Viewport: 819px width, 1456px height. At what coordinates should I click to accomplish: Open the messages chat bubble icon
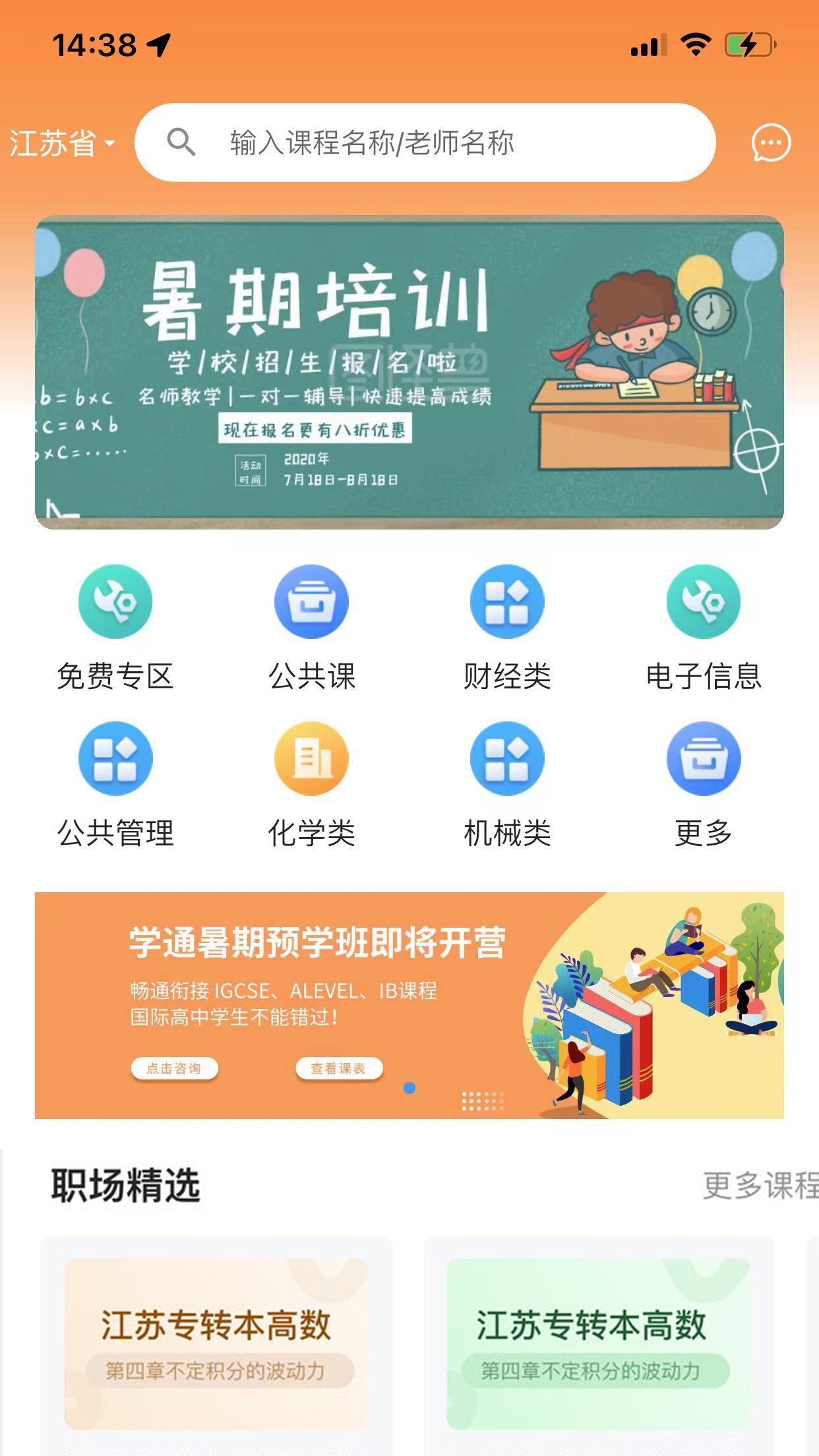pyautogui.click(x=771, y=142)
